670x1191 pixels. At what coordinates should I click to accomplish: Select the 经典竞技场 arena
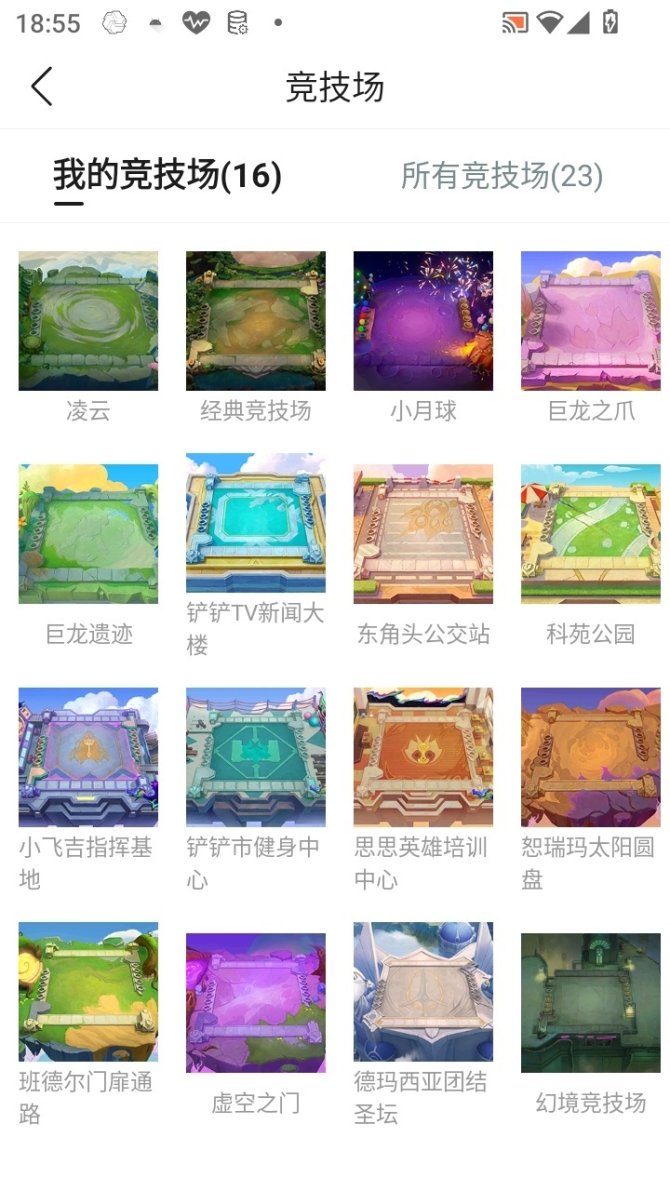tap(255, 321)
